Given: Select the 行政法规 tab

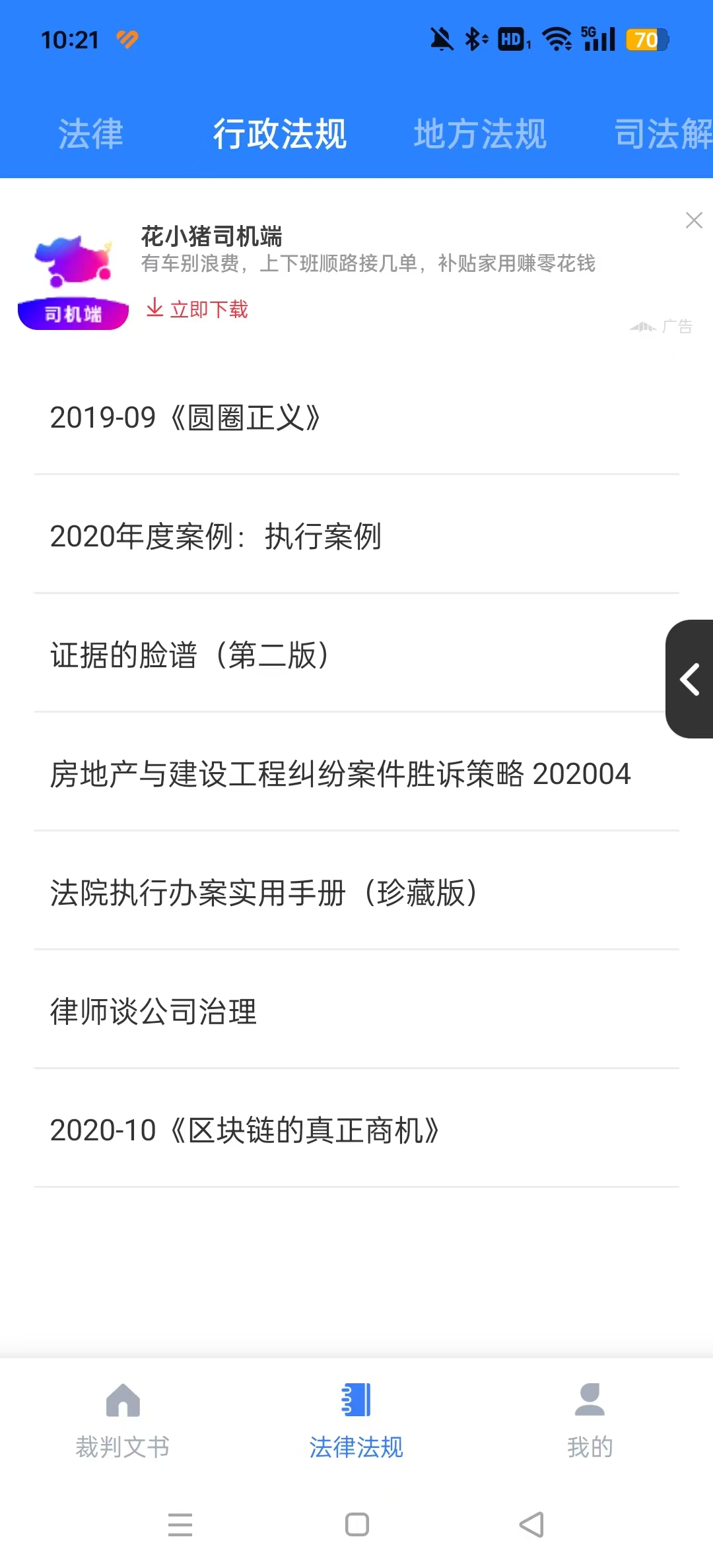Looking at the screenshot, I should (279, 134).
